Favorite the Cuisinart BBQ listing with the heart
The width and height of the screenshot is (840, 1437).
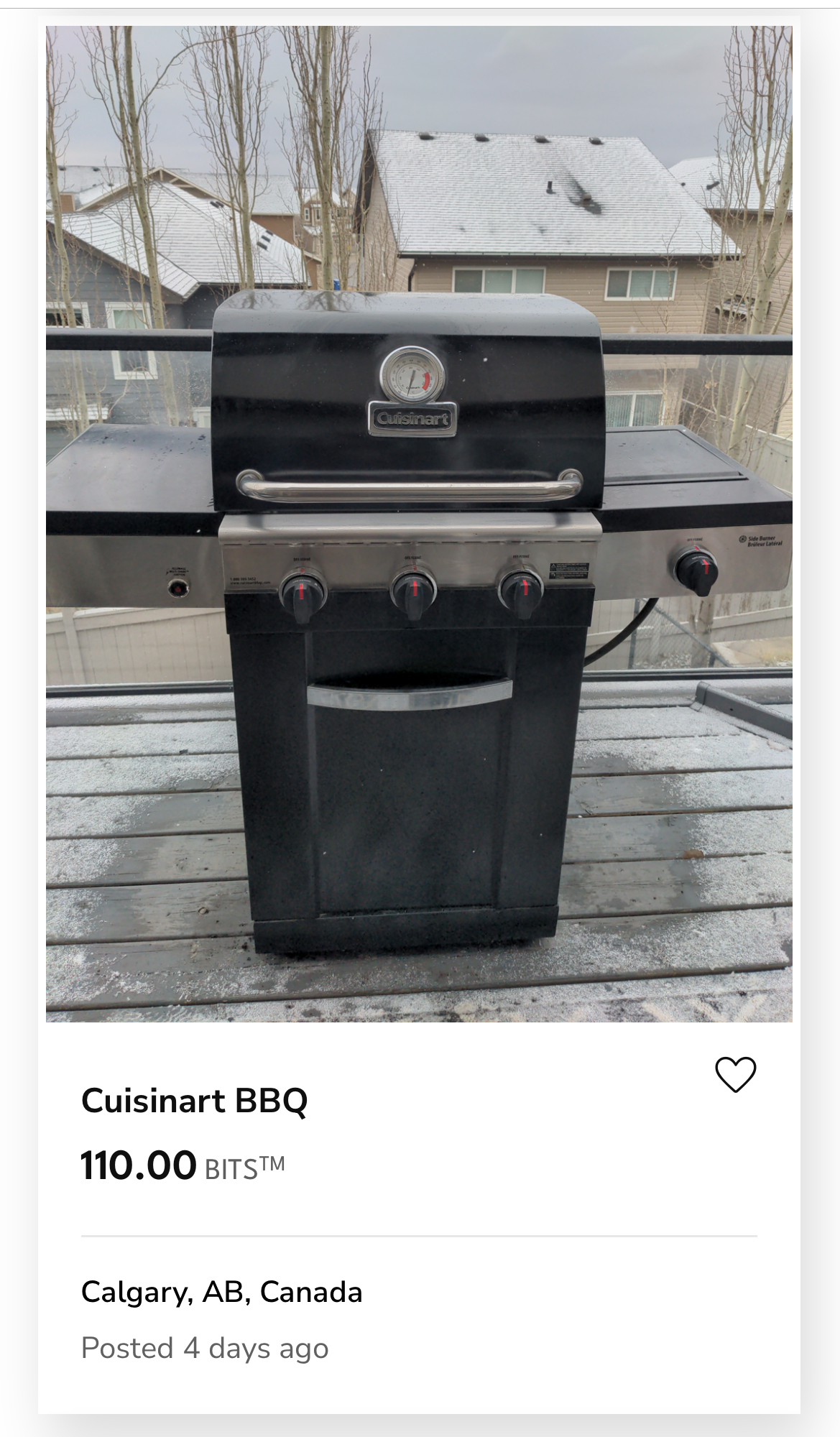(736, 1075)
